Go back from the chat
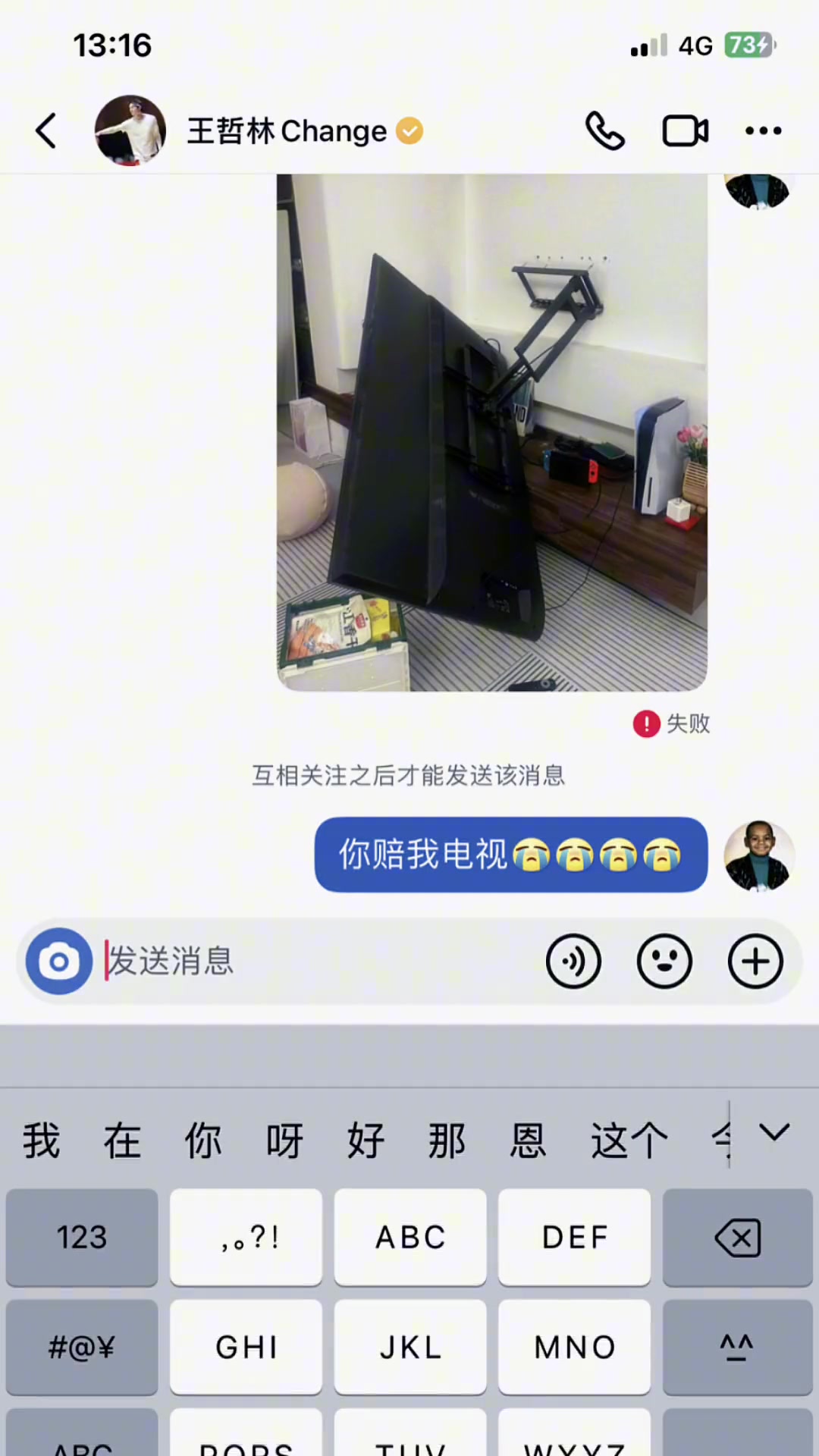This screenshot has width=819, height=1456. (47, 130)
